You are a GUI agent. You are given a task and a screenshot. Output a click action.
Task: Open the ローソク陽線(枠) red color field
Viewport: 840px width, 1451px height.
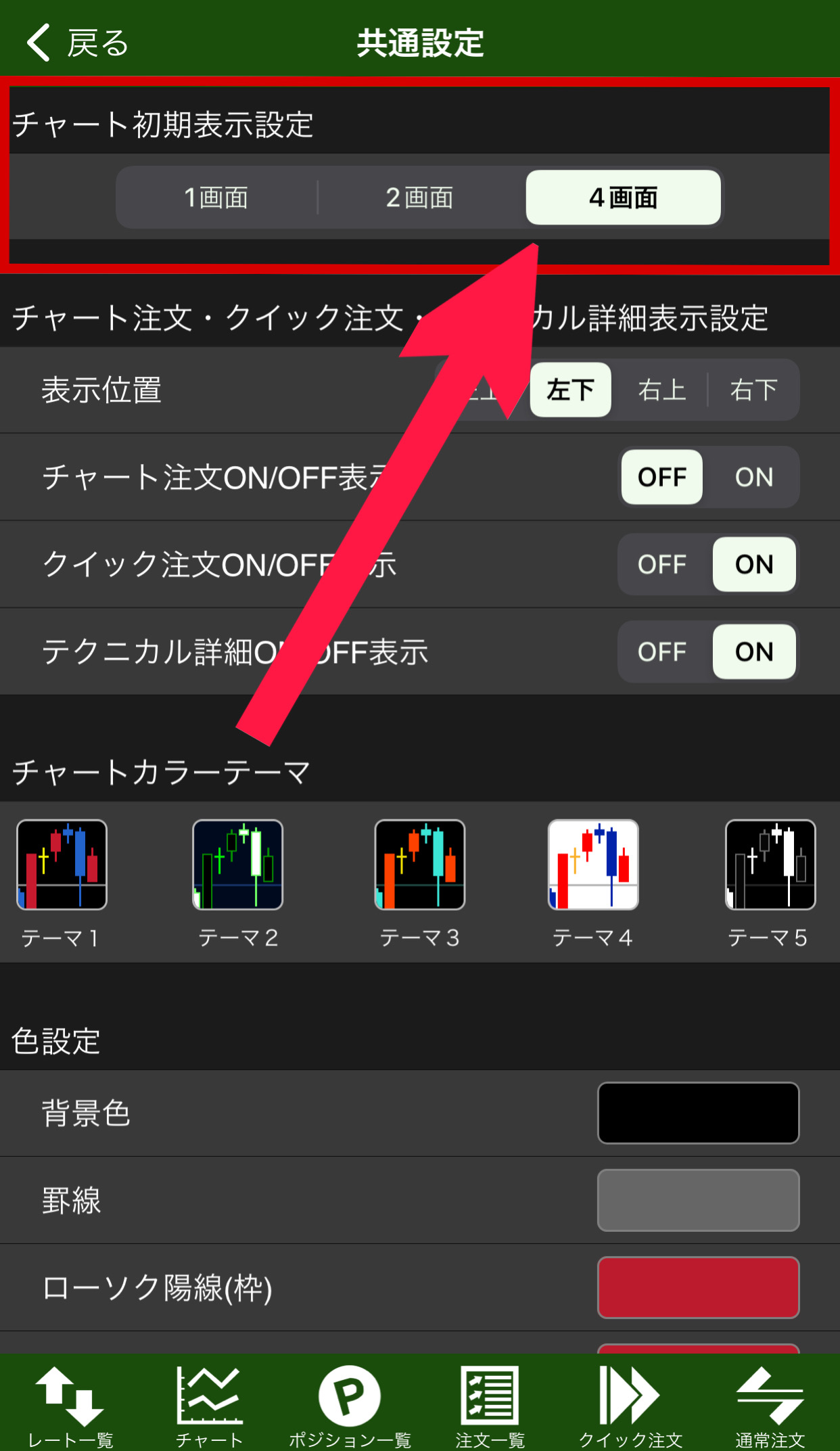698,1288
